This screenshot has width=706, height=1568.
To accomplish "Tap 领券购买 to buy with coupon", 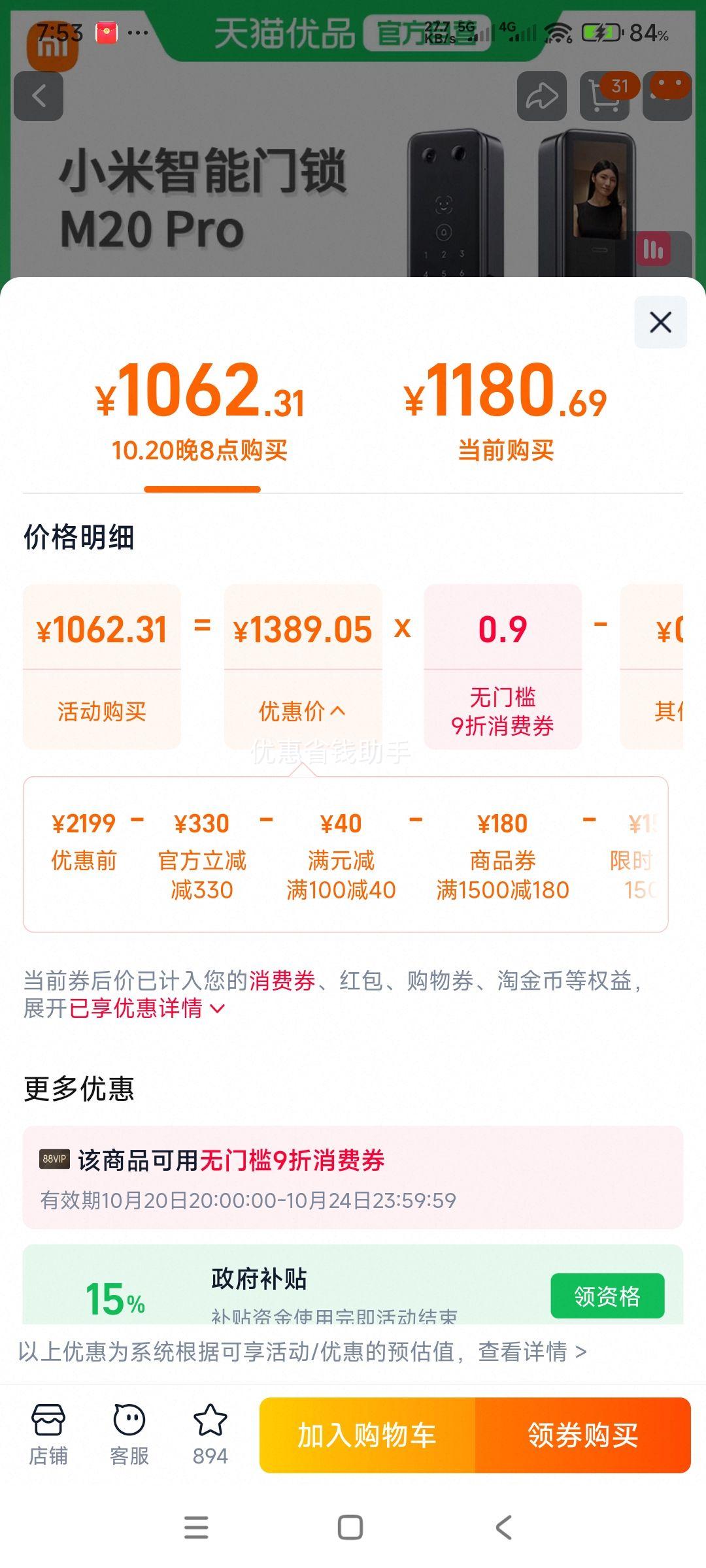I will click(582, 1435).
